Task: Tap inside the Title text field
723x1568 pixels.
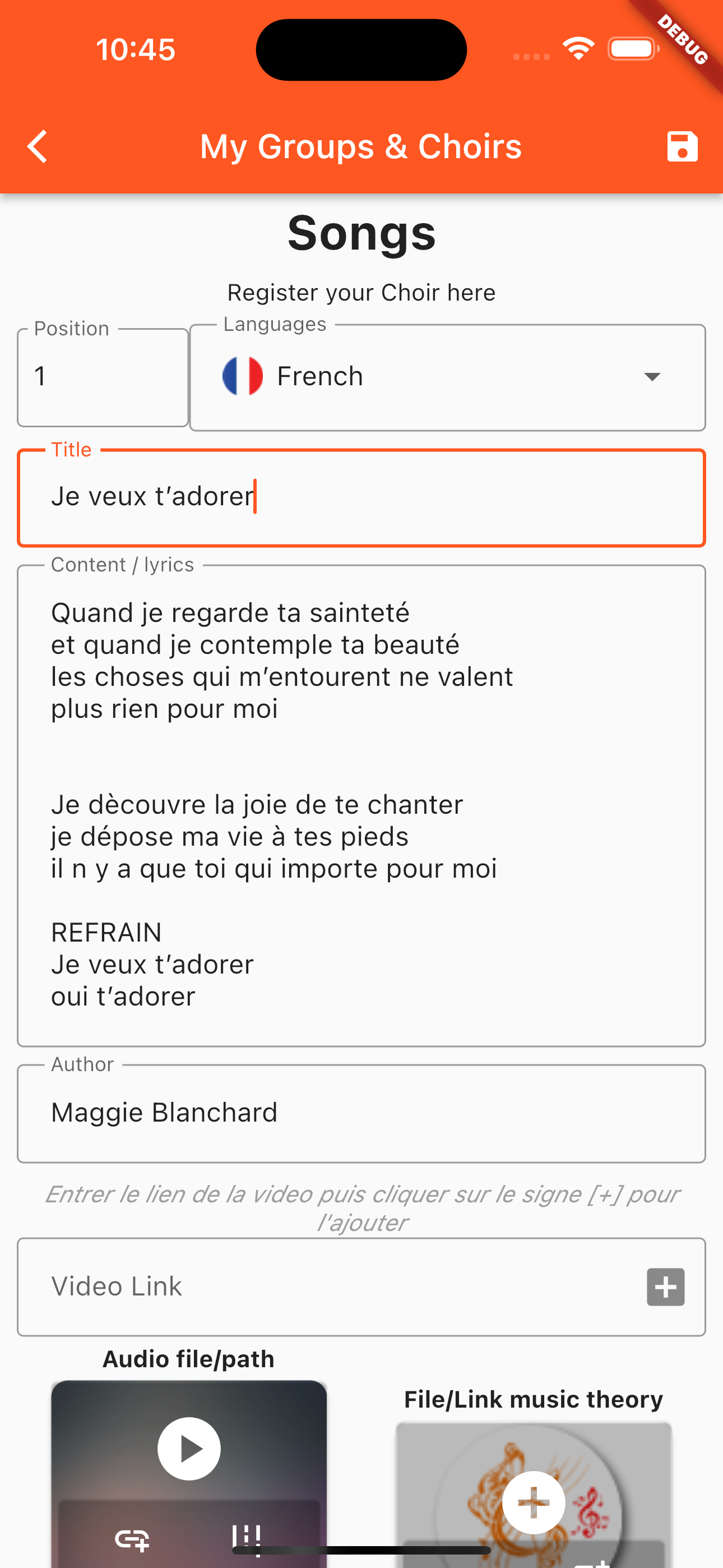Action: (361, 497)
